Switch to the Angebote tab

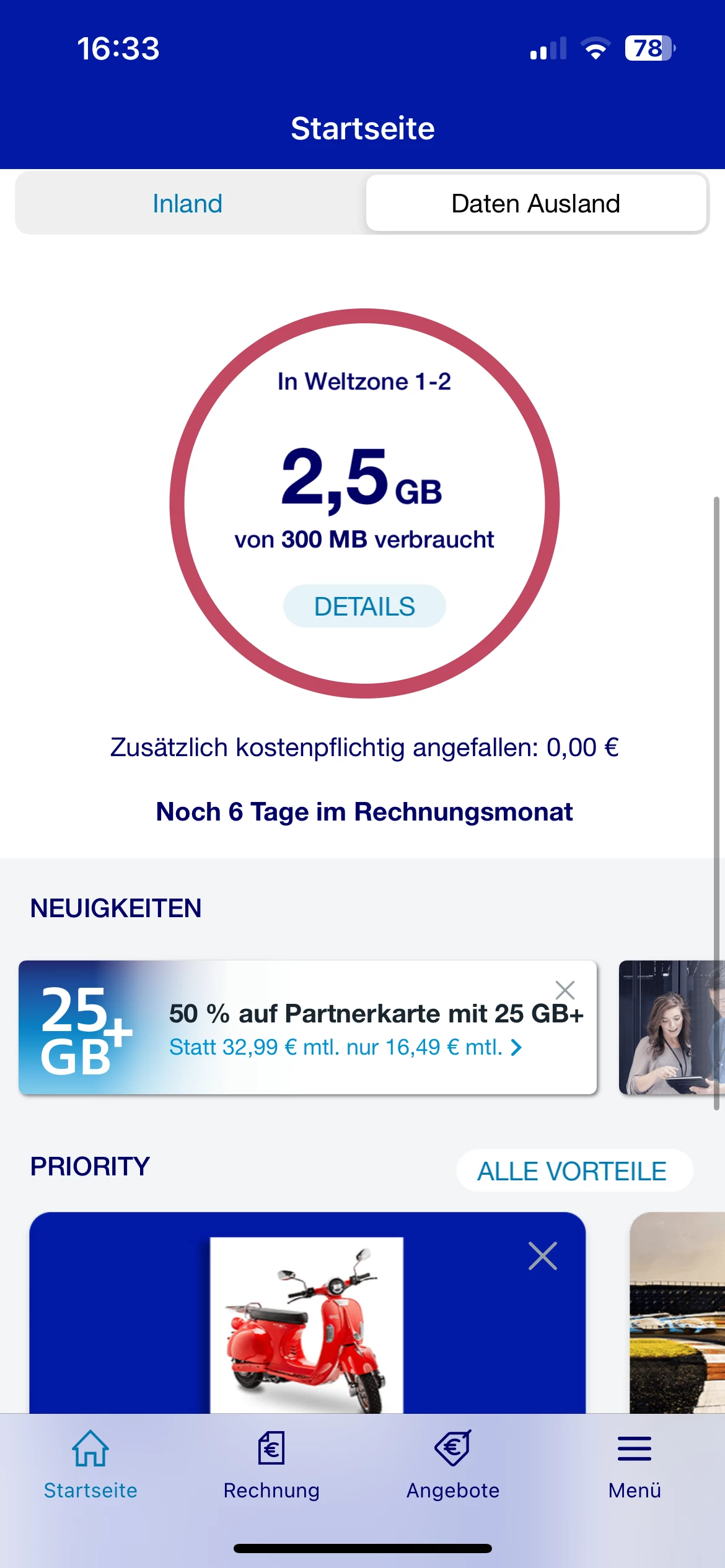(453, 1465)
